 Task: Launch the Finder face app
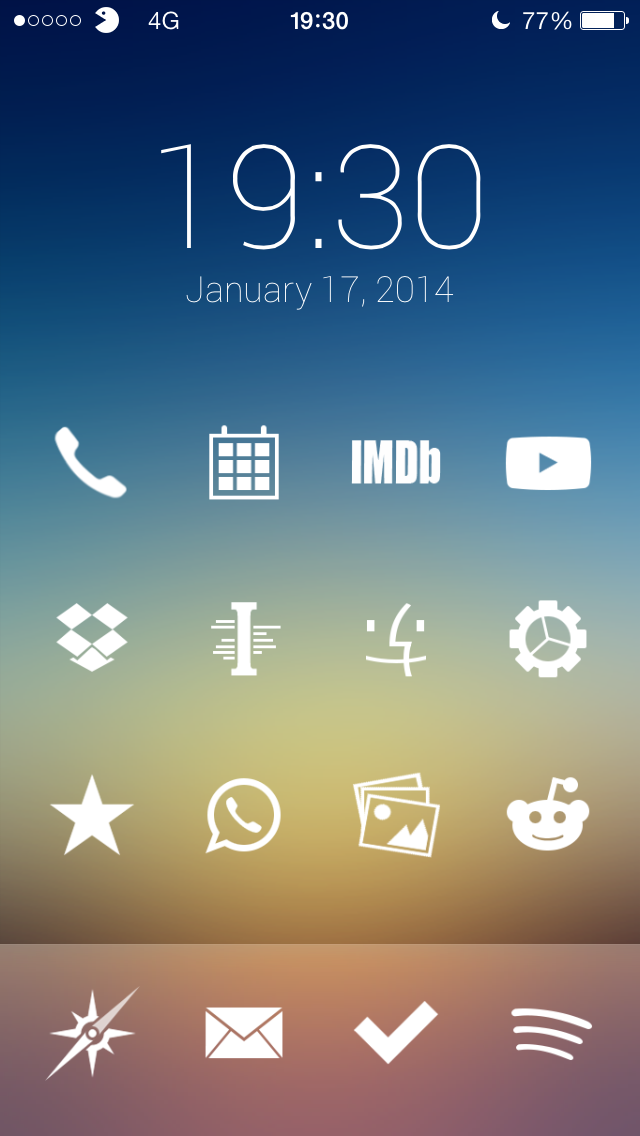[396, 639]
